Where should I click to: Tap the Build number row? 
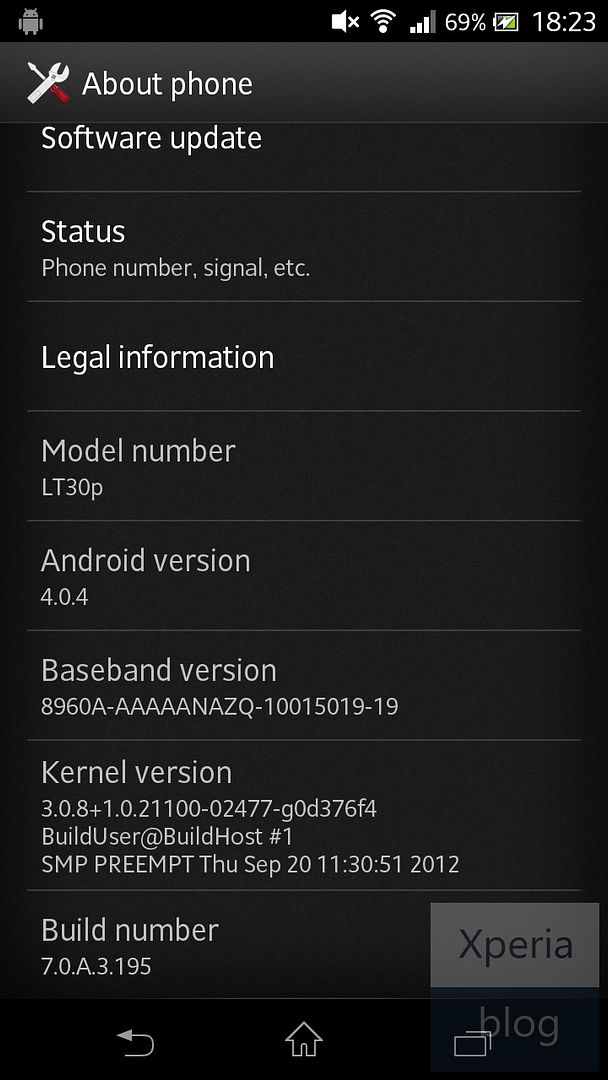[x=304, y=945]
